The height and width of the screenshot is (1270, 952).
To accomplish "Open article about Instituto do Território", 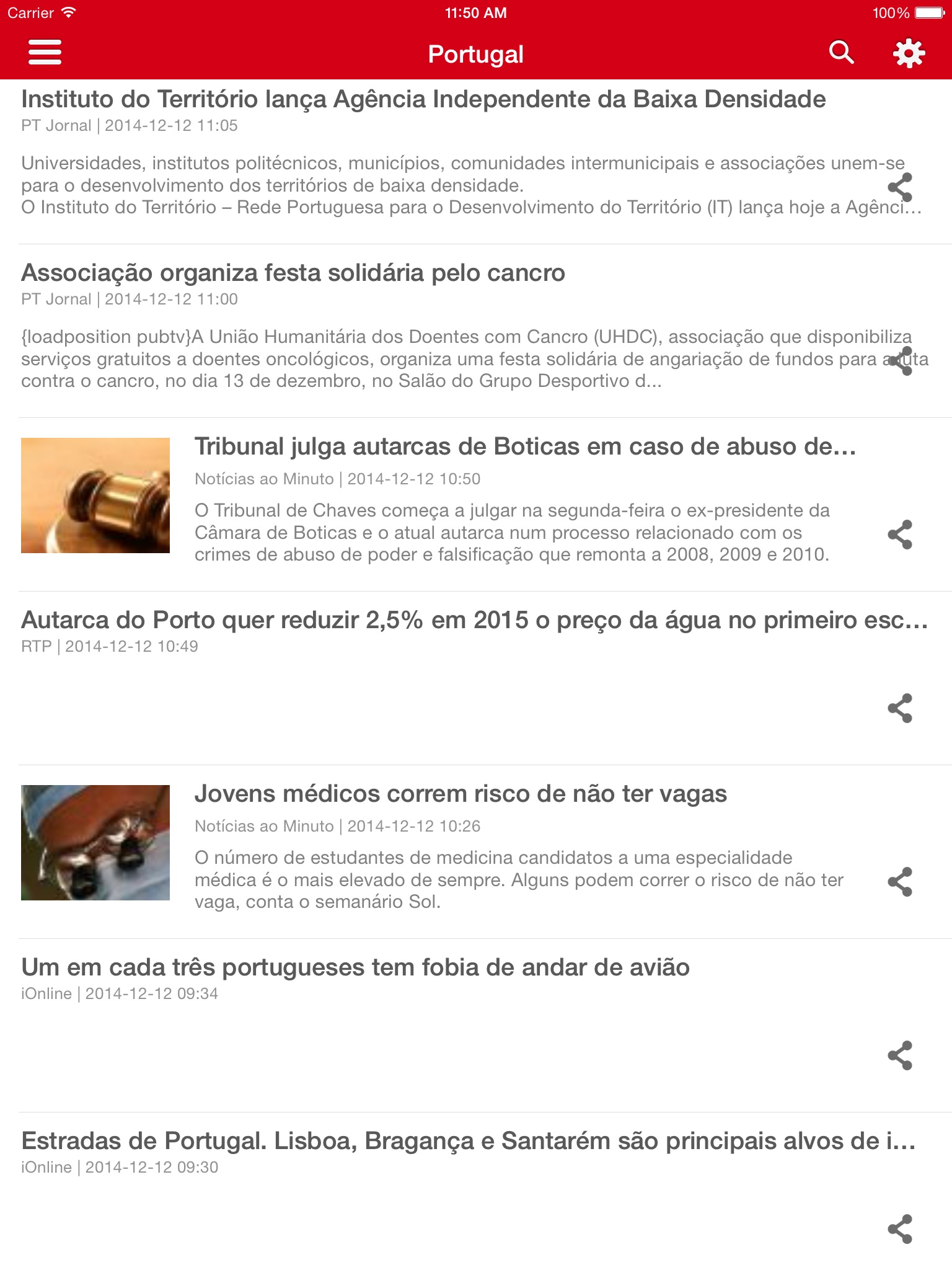I will point(423,100).
